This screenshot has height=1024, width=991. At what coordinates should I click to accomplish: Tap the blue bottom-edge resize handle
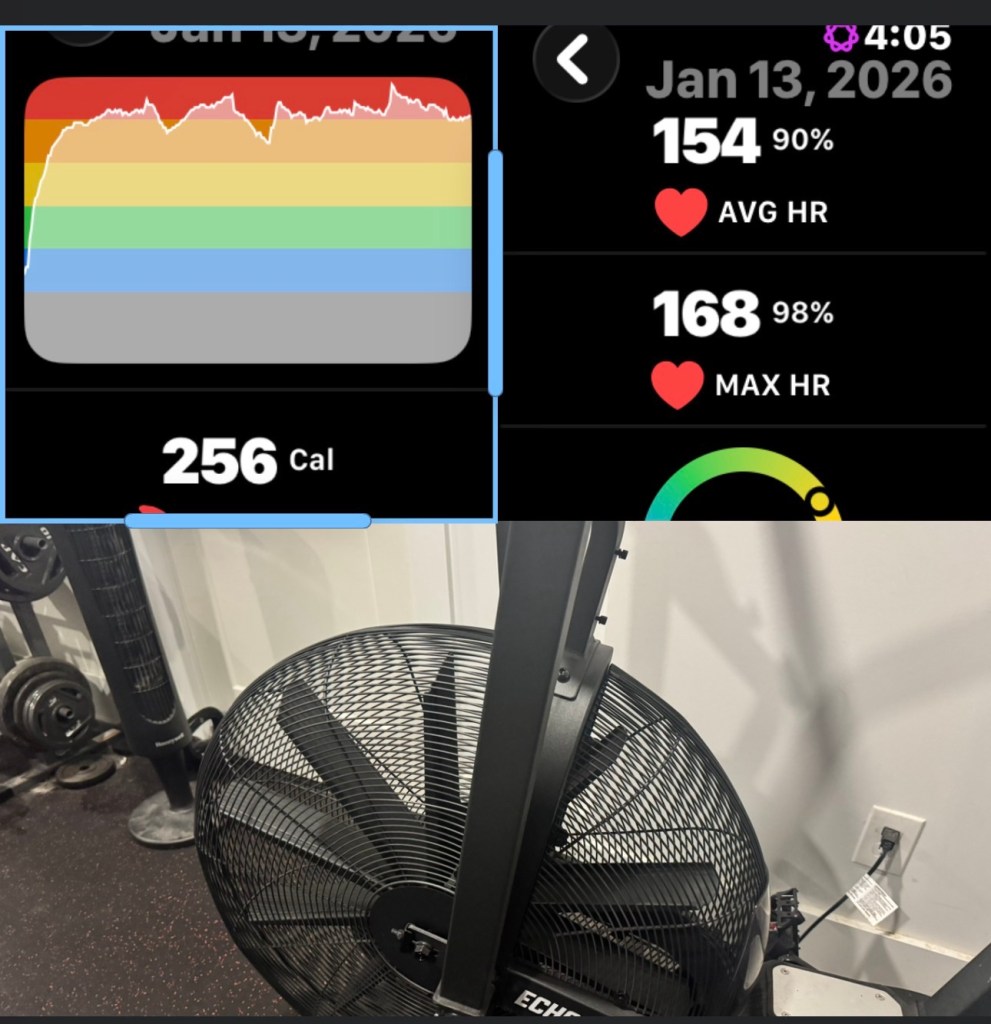point(248,520)
